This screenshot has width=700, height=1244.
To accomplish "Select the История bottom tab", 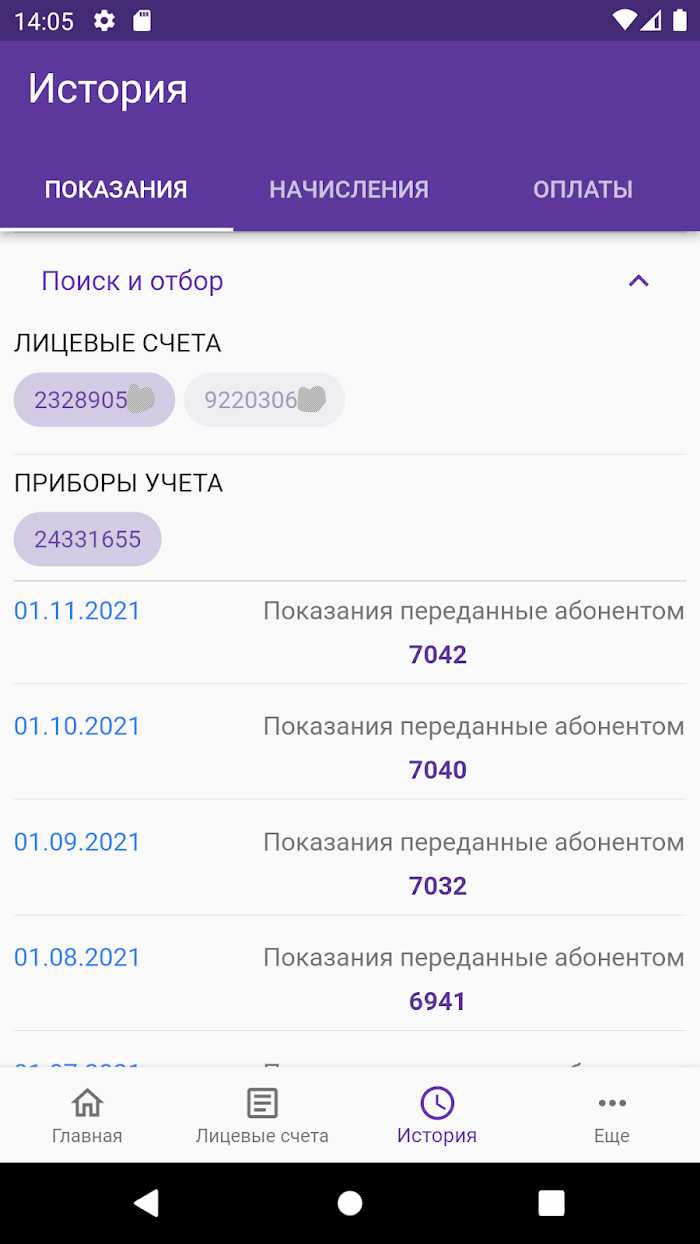I will pos(437,1116).
